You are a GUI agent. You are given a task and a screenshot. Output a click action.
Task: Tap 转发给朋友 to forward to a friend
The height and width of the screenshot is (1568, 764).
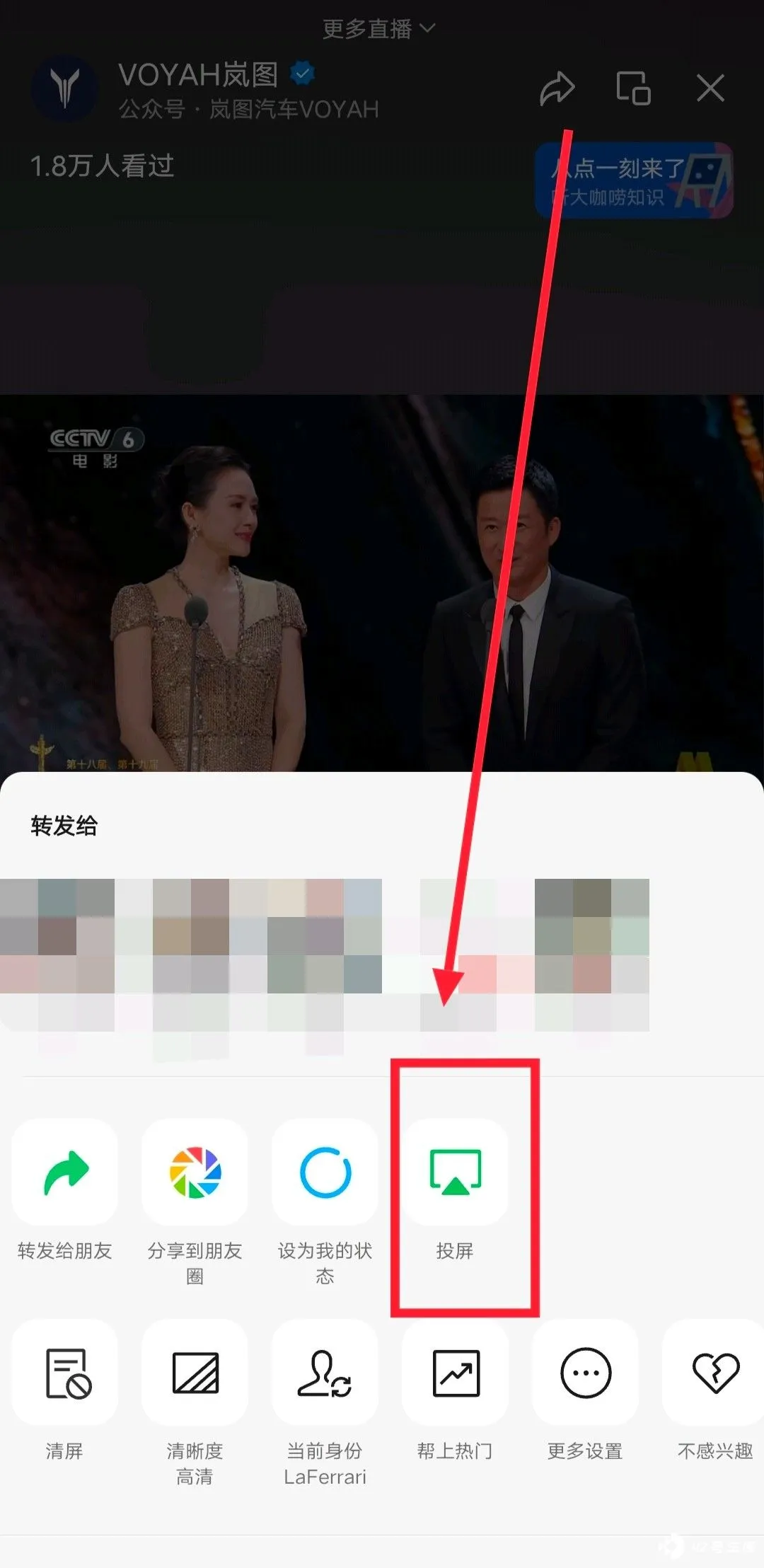tap(65, 1173)
